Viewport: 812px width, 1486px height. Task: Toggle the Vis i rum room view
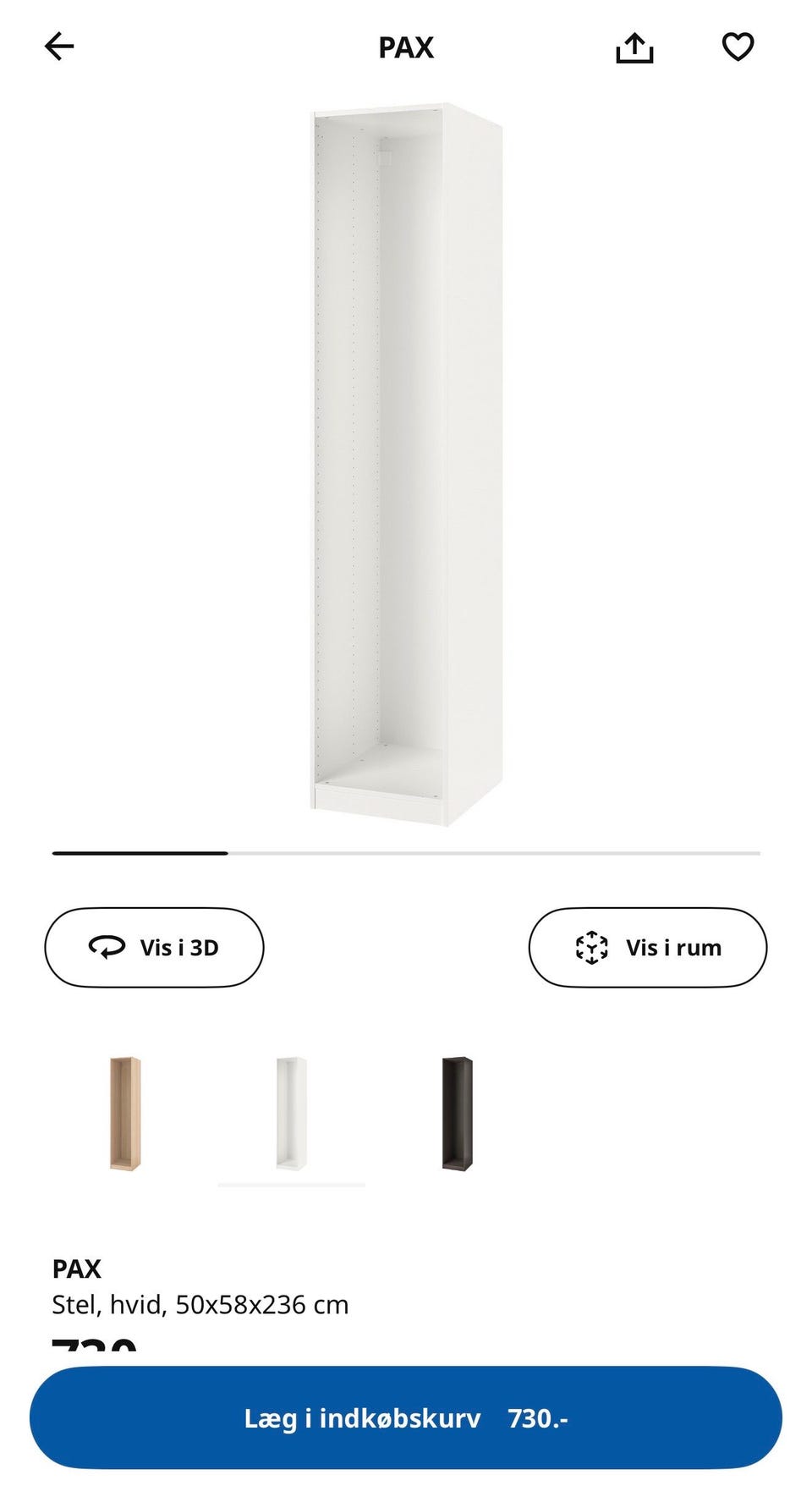pyautogui.click(x=648, y=947)
